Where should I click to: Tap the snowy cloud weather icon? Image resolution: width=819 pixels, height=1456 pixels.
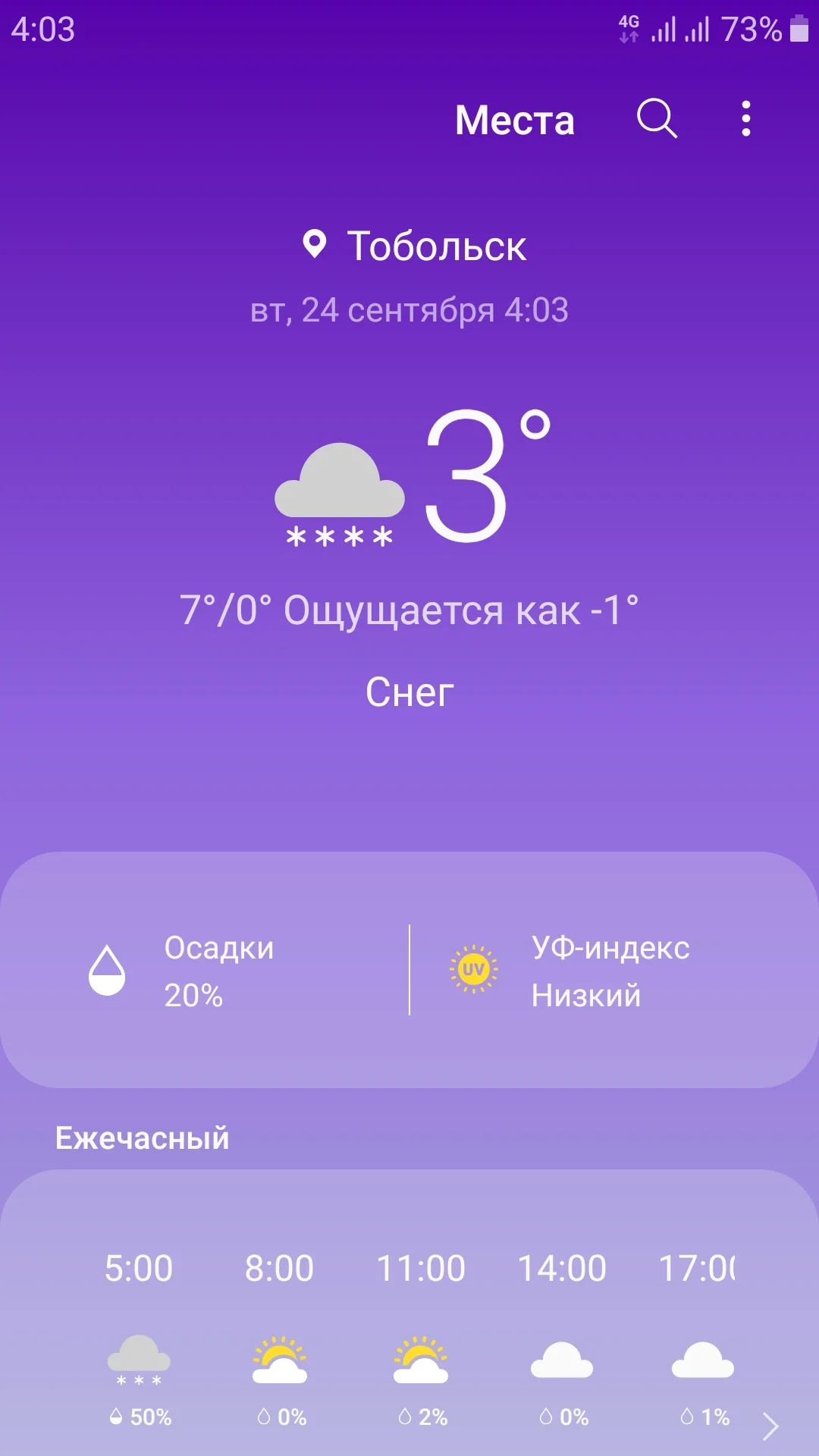point(339,493)
